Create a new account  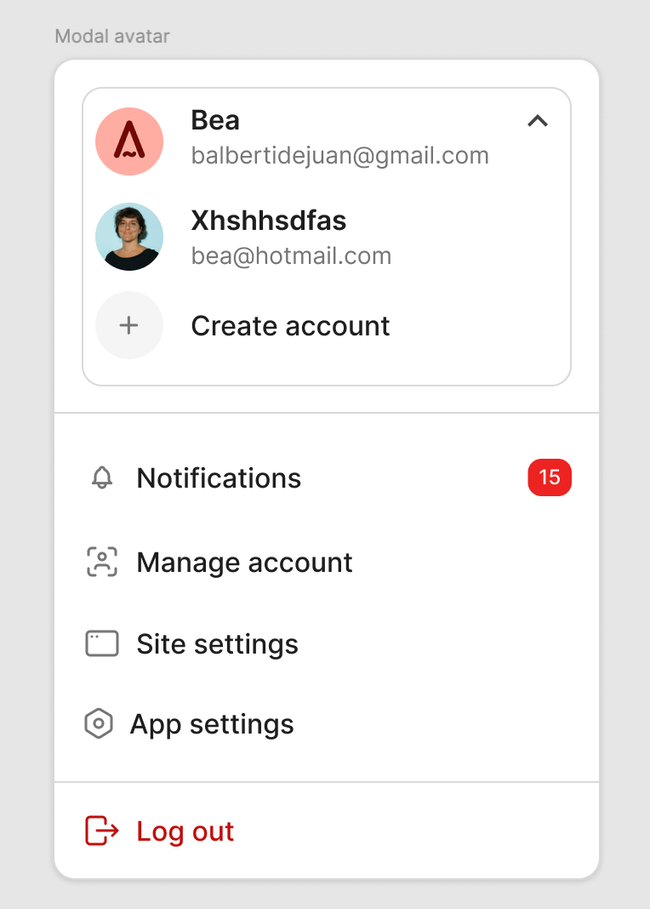click(290, 326)
